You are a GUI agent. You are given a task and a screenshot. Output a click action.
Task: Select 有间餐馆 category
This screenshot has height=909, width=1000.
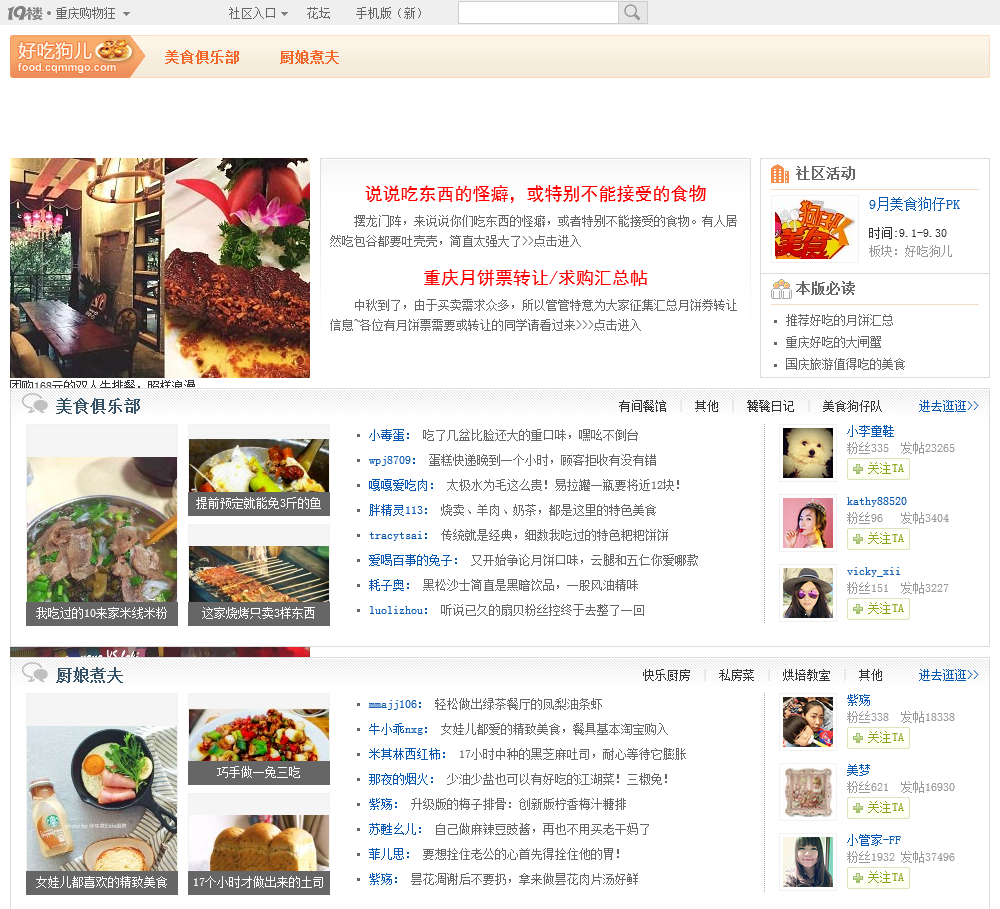tap(642, 406)
